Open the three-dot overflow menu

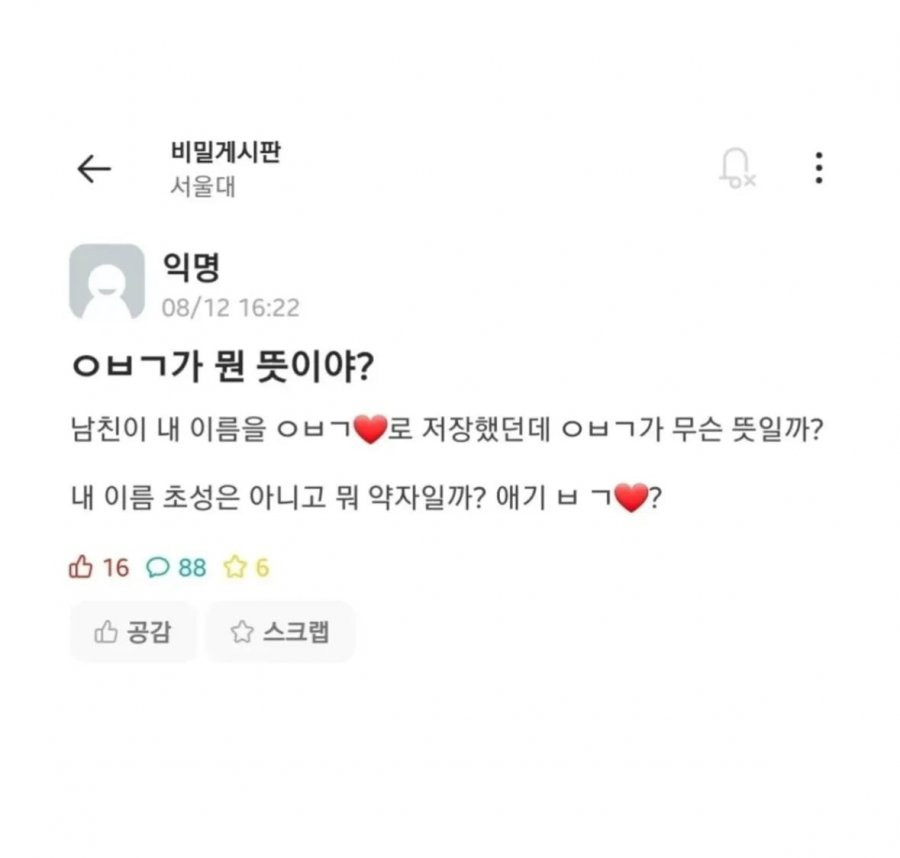point(818,168)
